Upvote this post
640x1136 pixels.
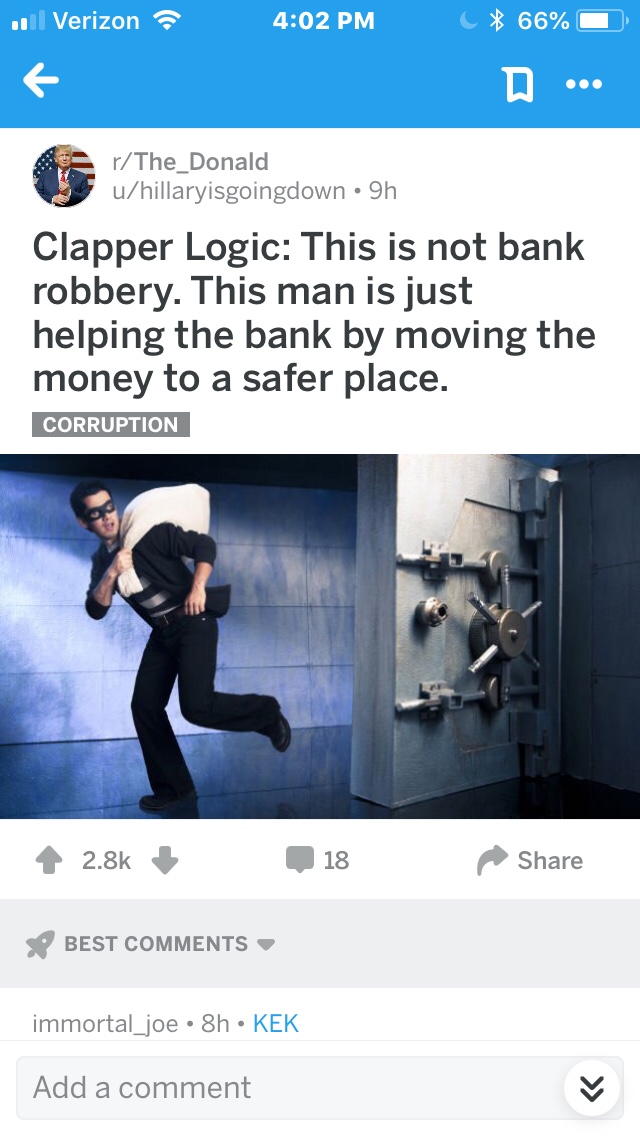[47, 860]
